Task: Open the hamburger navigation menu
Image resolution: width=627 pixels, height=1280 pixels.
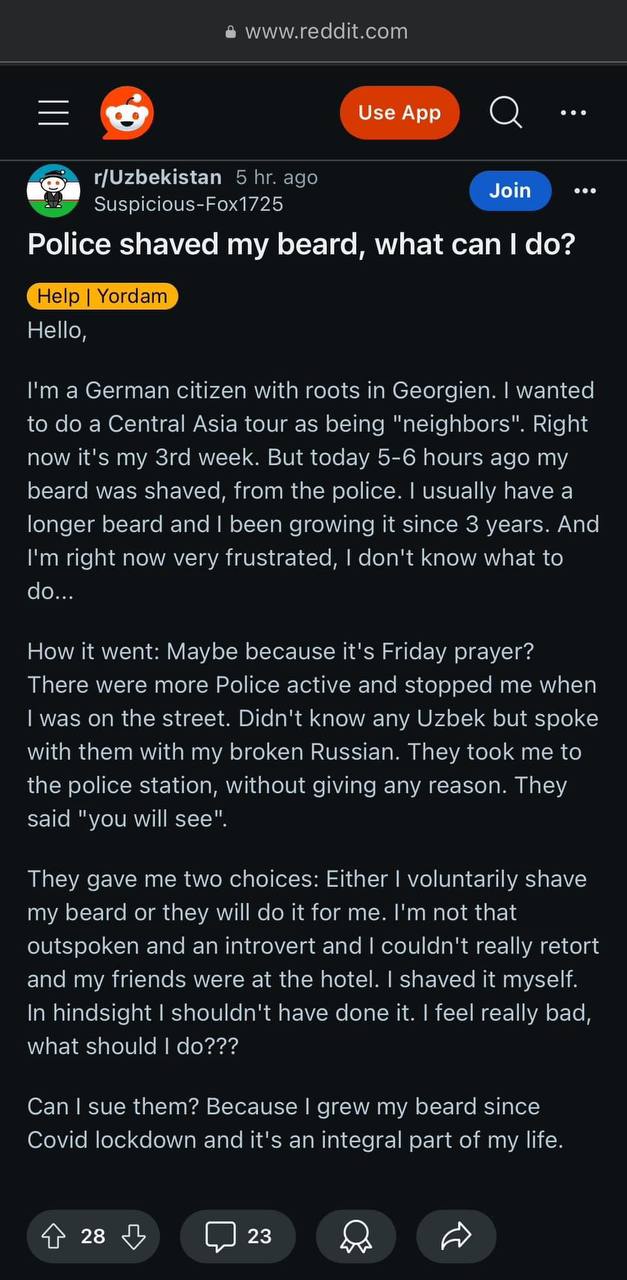Action: (x=53, y=113)
